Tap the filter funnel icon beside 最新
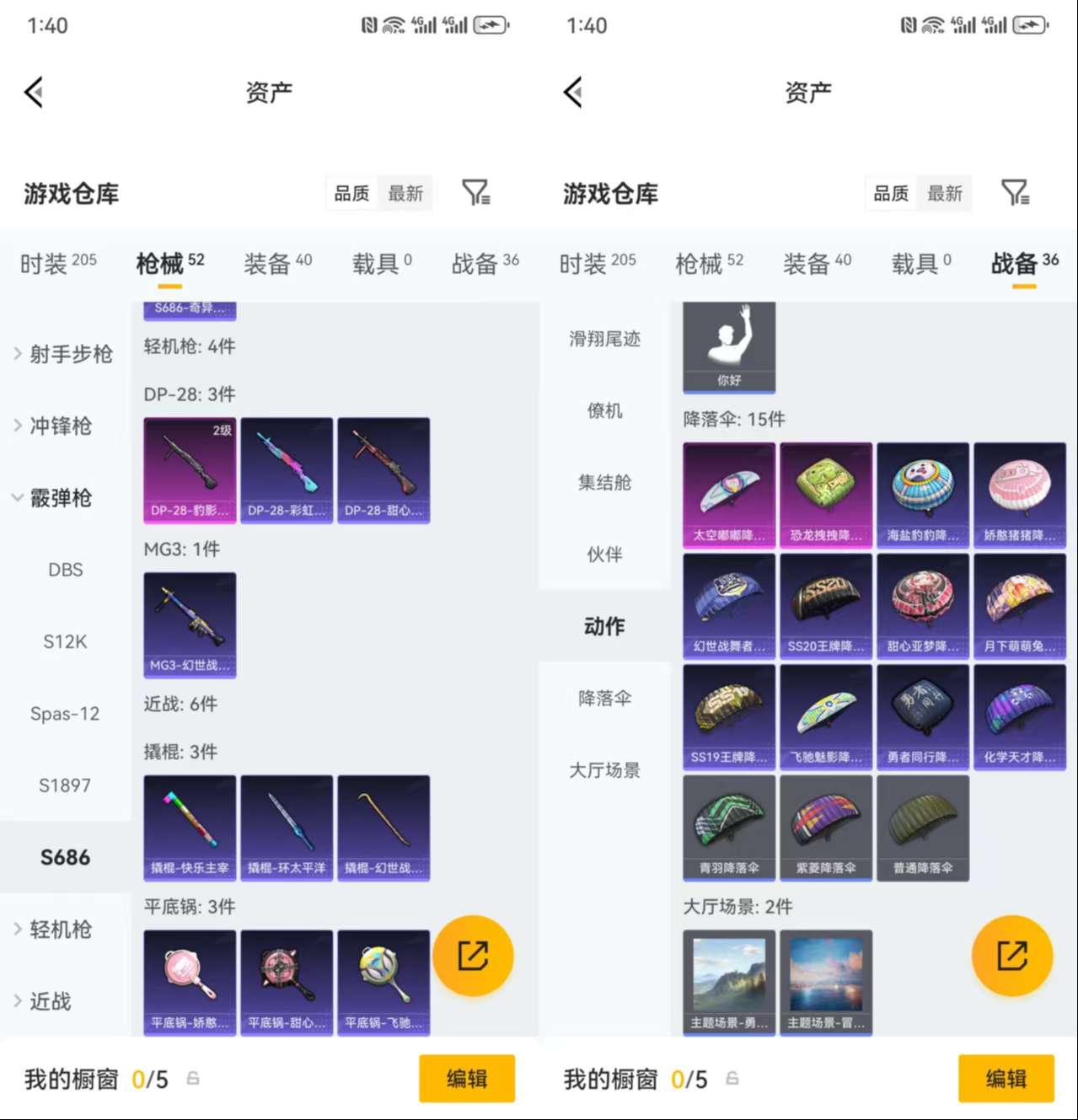Screen dimensions: 1078x1120 click(x=478, y=193)
